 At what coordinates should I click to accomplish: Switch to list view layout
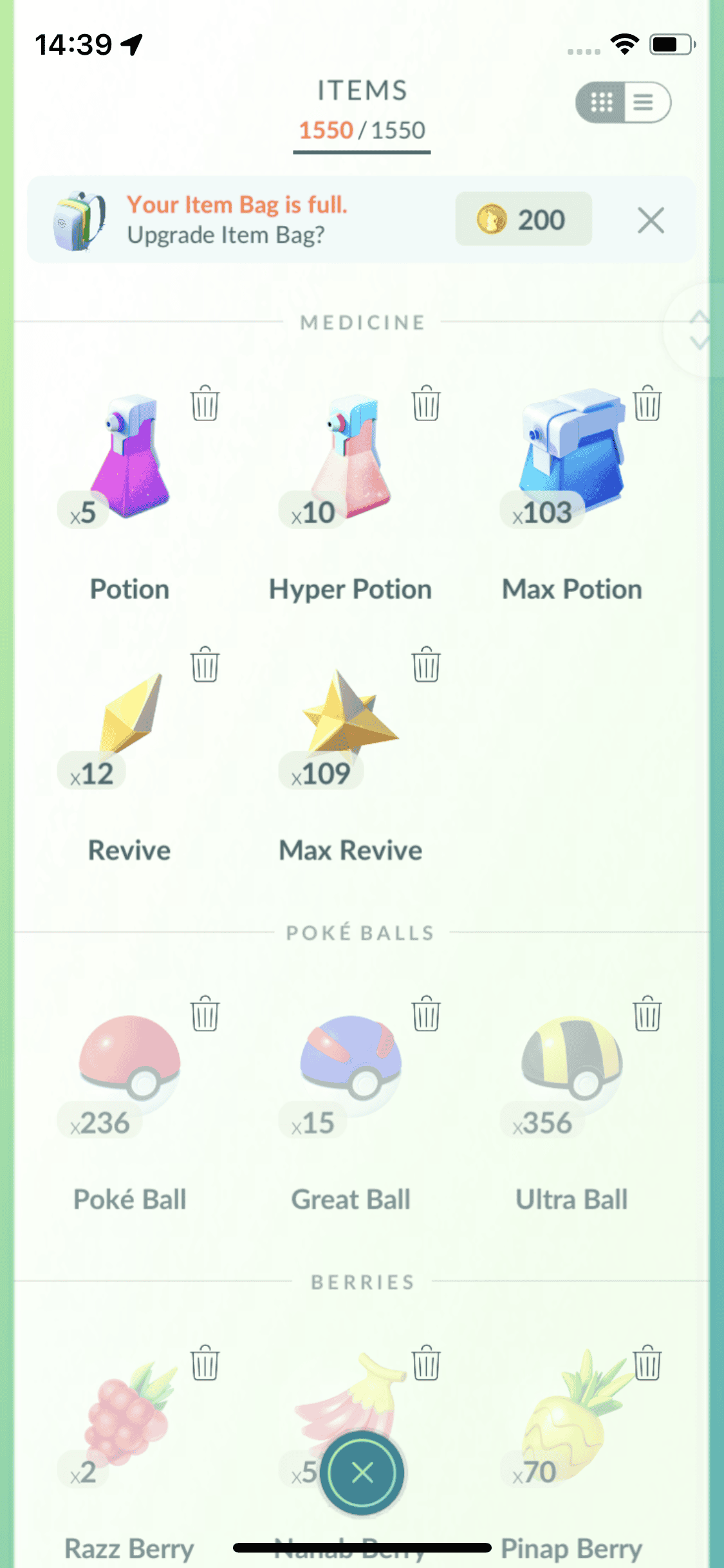pos(644,102)
